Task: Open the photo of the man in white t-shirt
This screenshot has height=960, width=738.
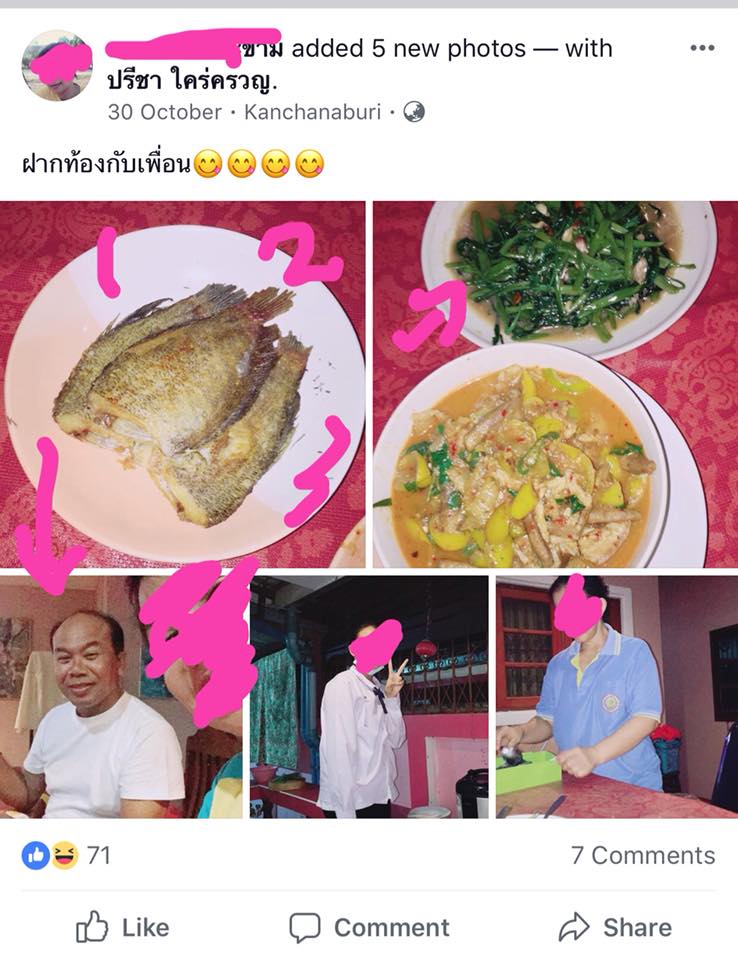Action: pyautogui.click(x=121, y=696)
